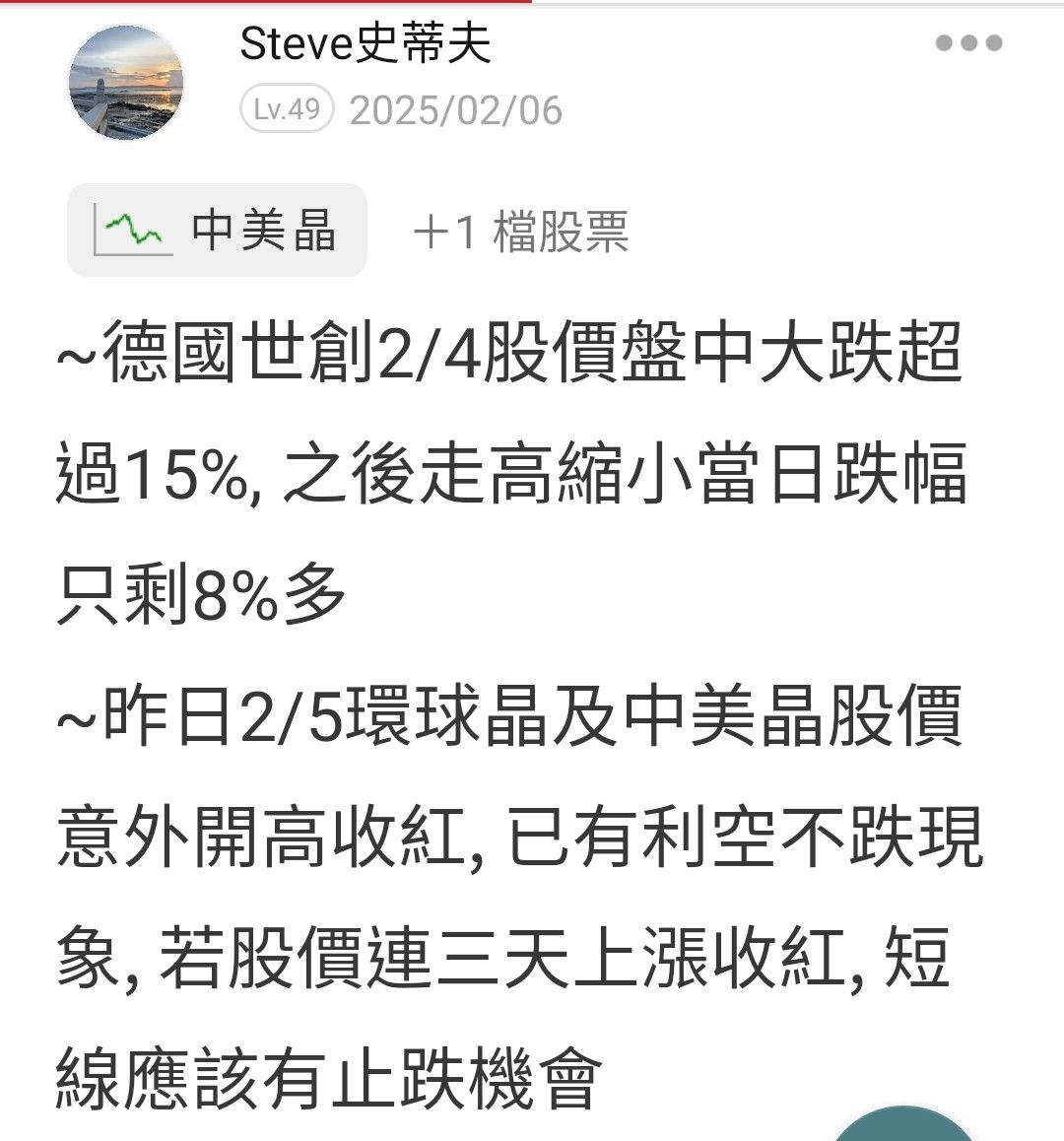1064x1141 pixels.
Task: Tap the Steve史蒂夫 username
Action: [x=365, y=44]
